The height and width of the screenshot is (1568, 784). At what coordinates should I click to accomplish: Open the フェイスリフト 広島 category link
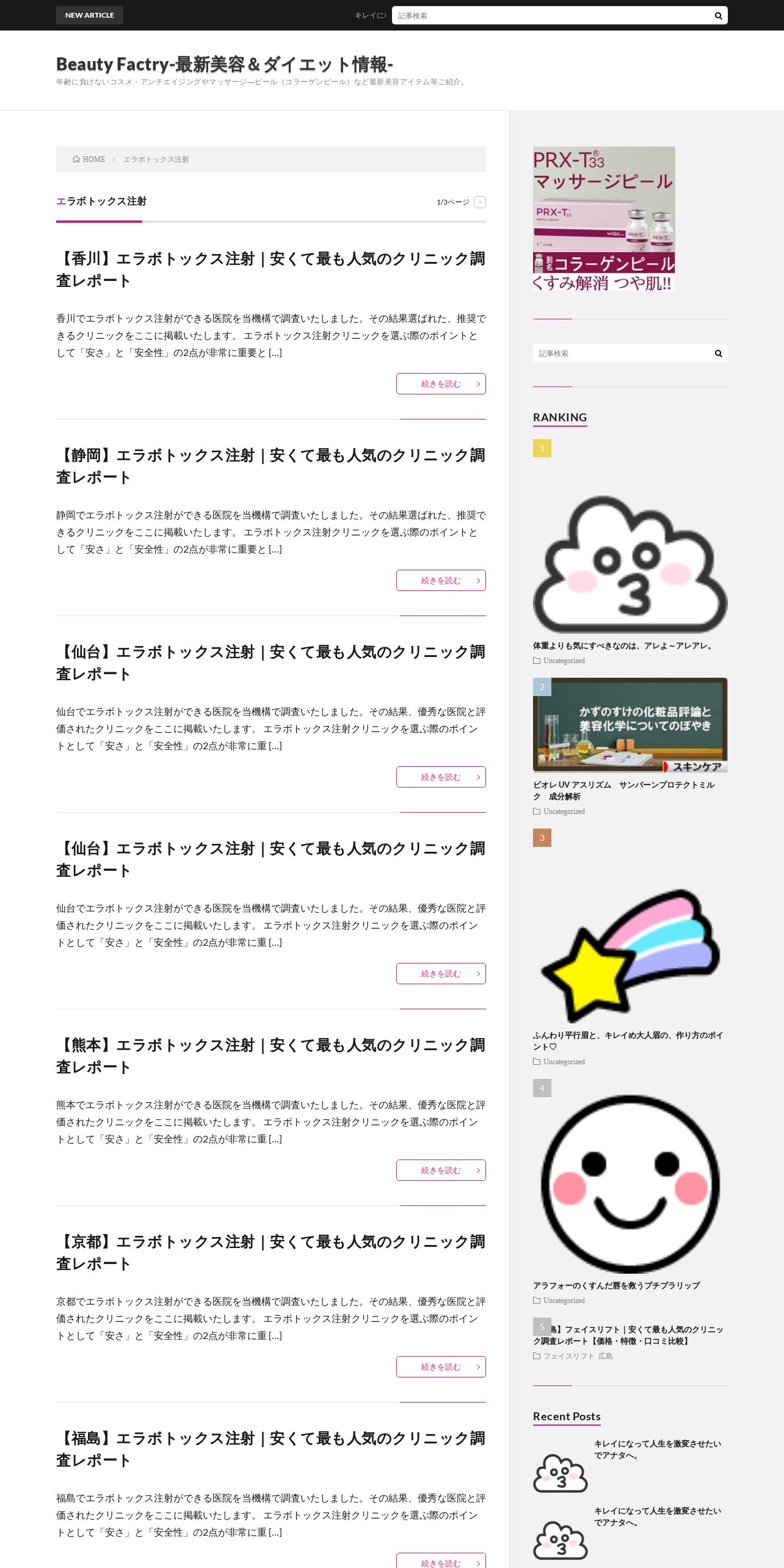pos(578,1356)
